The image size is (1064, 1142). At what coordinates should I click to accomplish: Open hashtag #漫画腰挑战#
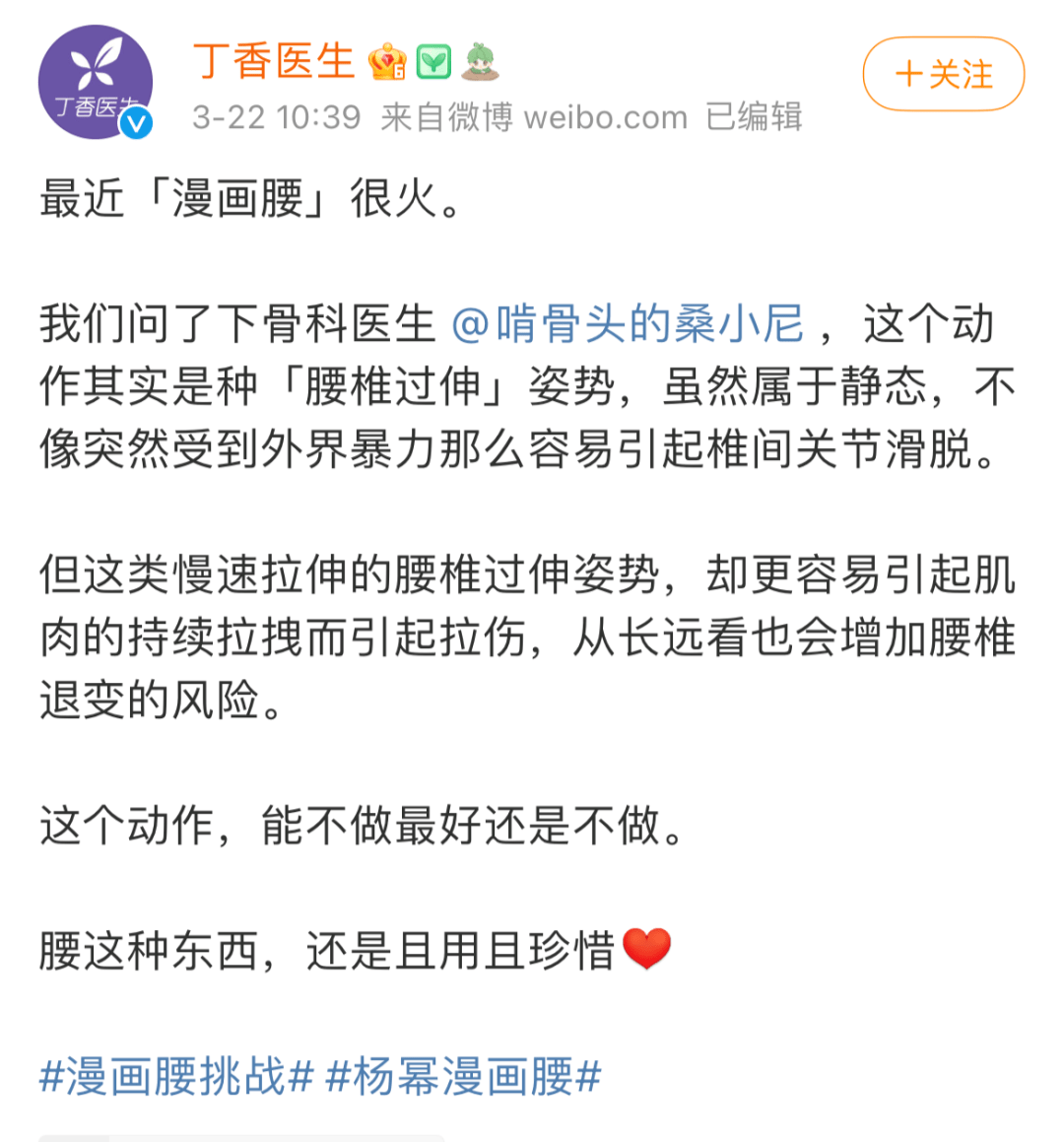point(176,1076)
